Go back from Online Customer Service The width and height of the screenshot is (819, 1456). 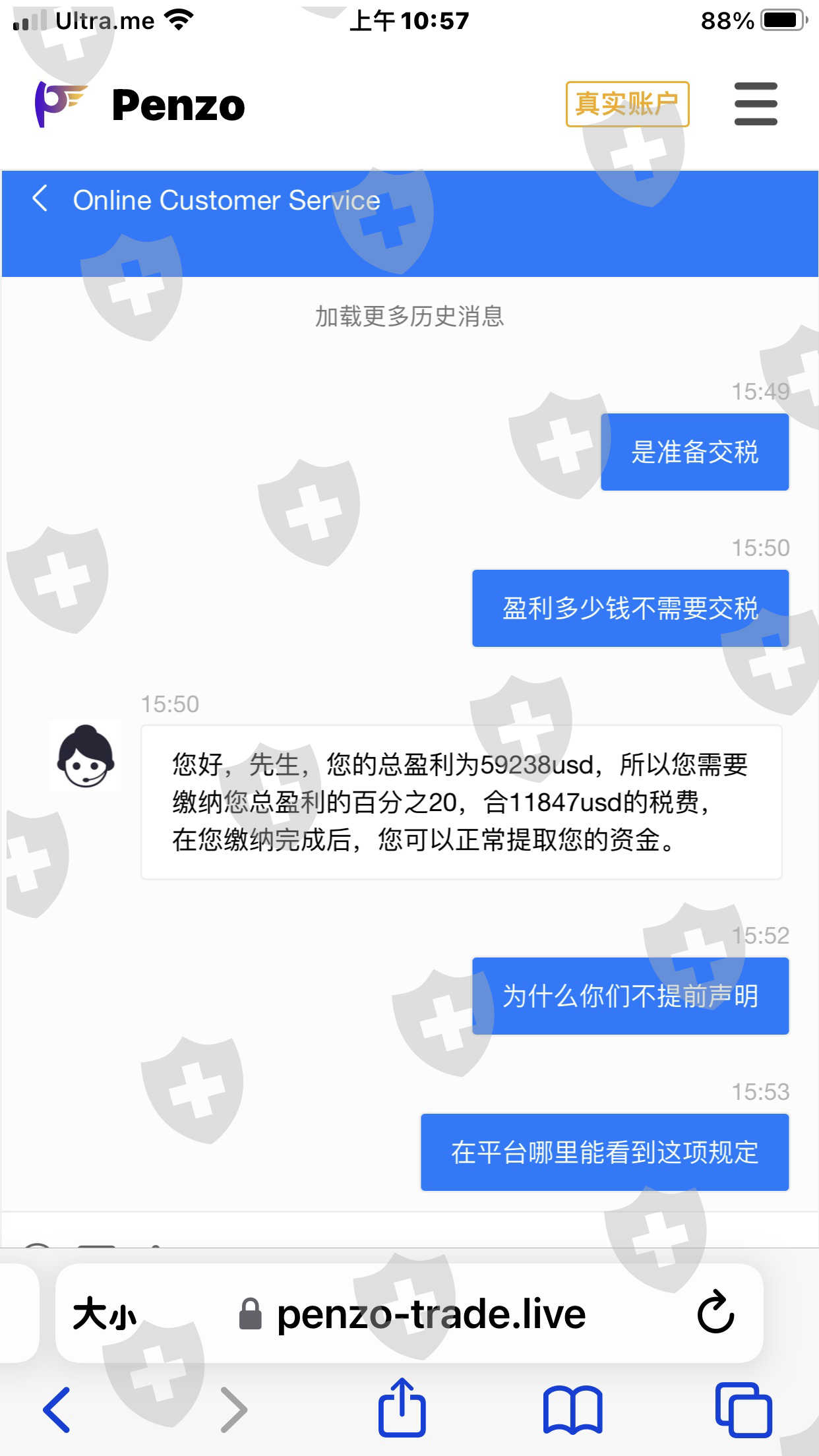pos(40,198)
